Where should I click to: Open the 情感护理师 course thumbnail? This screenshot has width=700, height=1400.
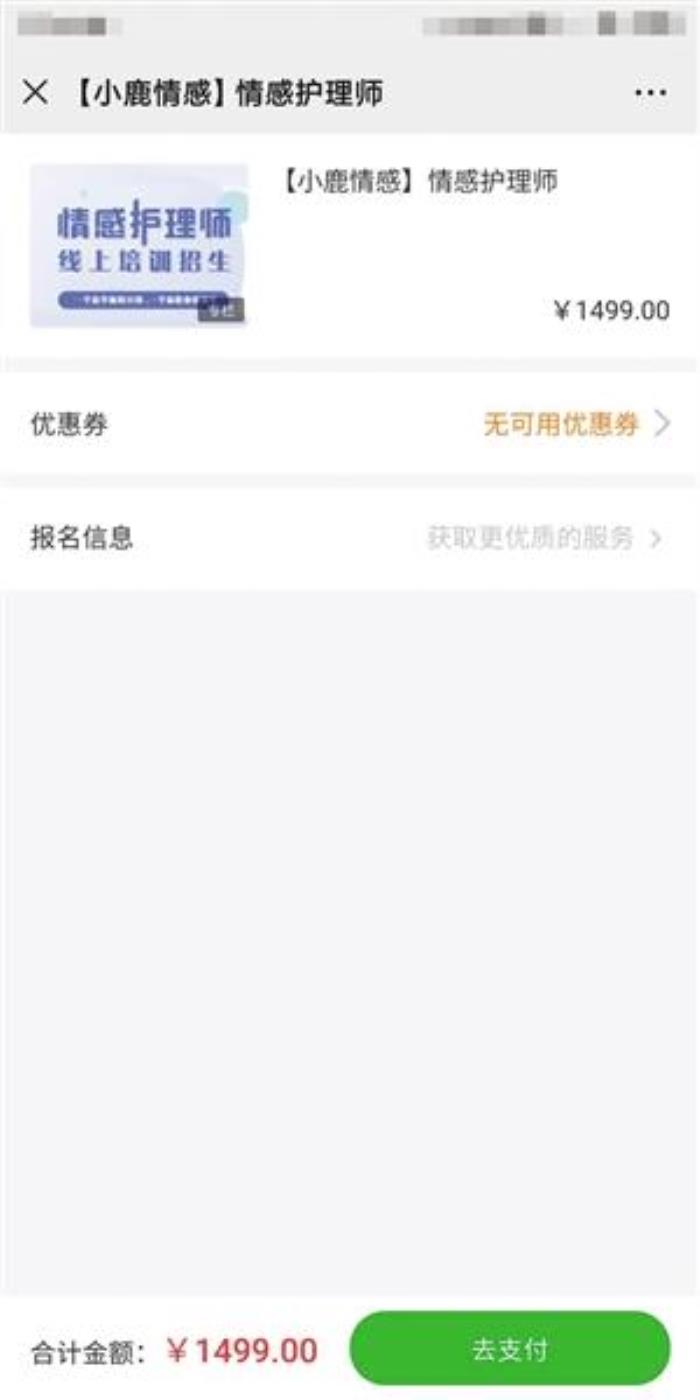click(139, 245)
